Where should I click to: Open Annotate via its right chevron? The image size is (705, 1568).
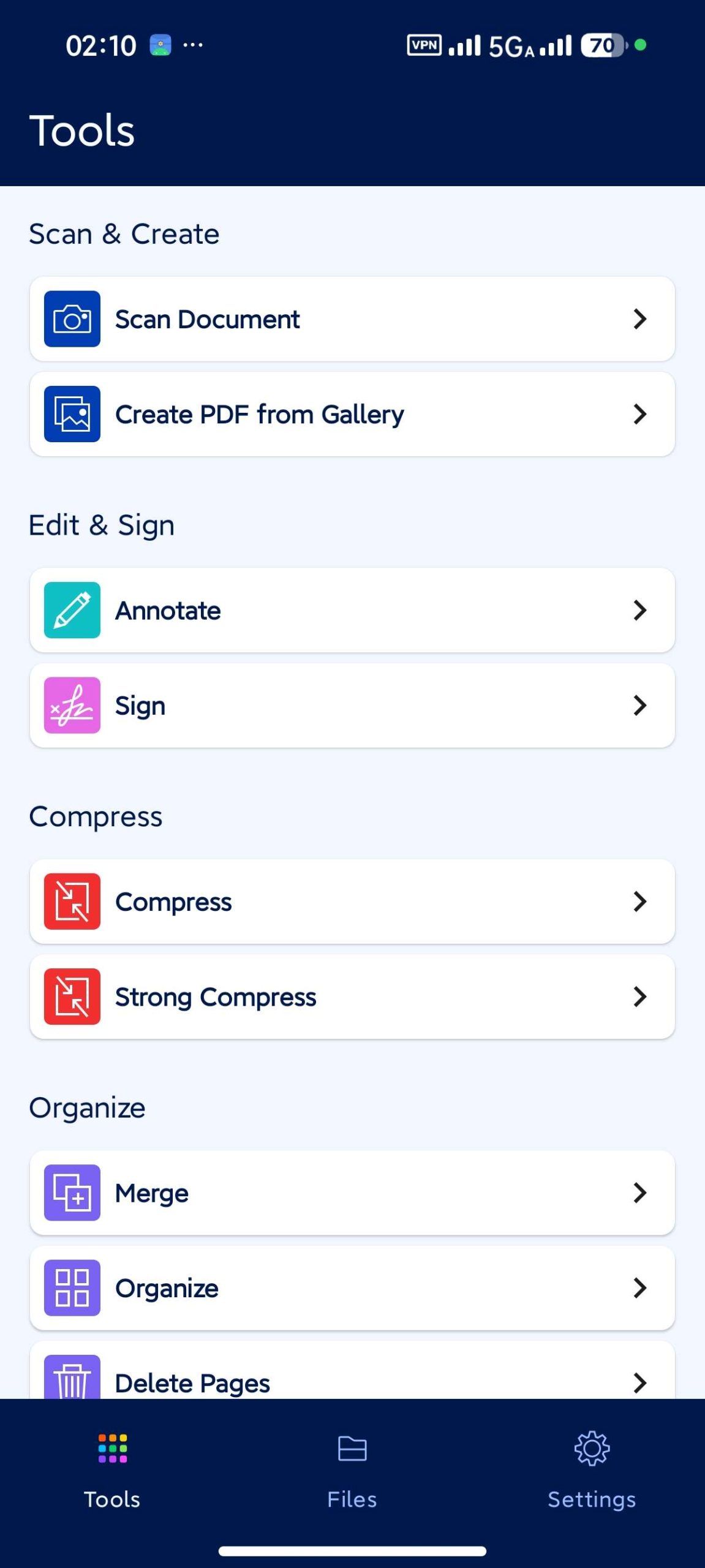640,610
